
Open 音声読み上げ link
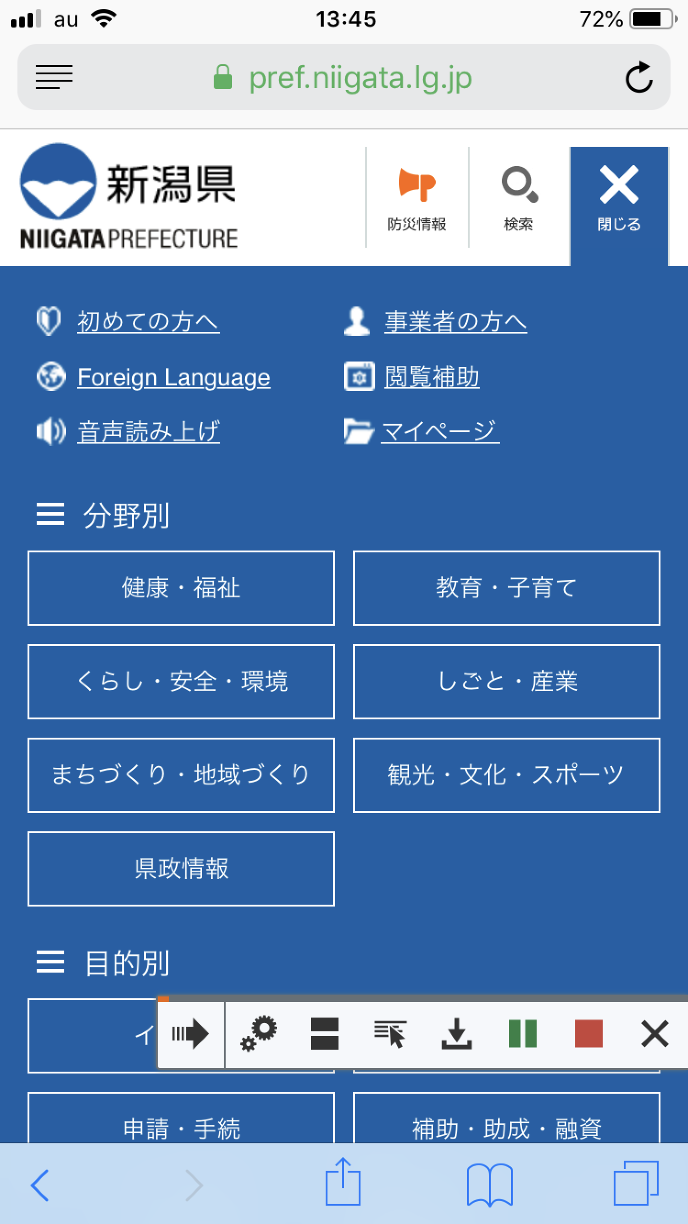(x=148, y=432)
